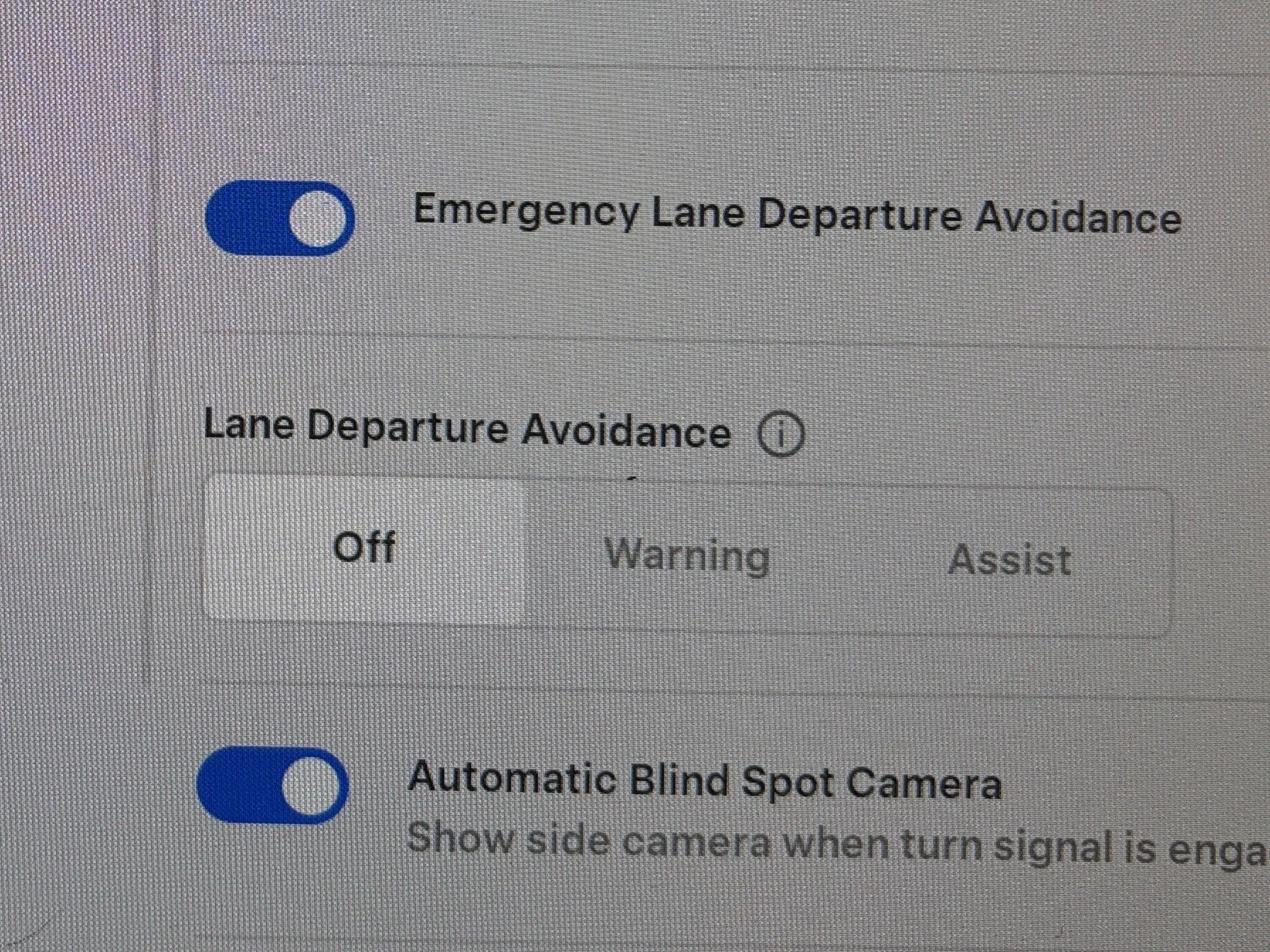This screenshot has height=952, width=1270.
Task: Select the Off option
Action: click(x=364, y=548)
